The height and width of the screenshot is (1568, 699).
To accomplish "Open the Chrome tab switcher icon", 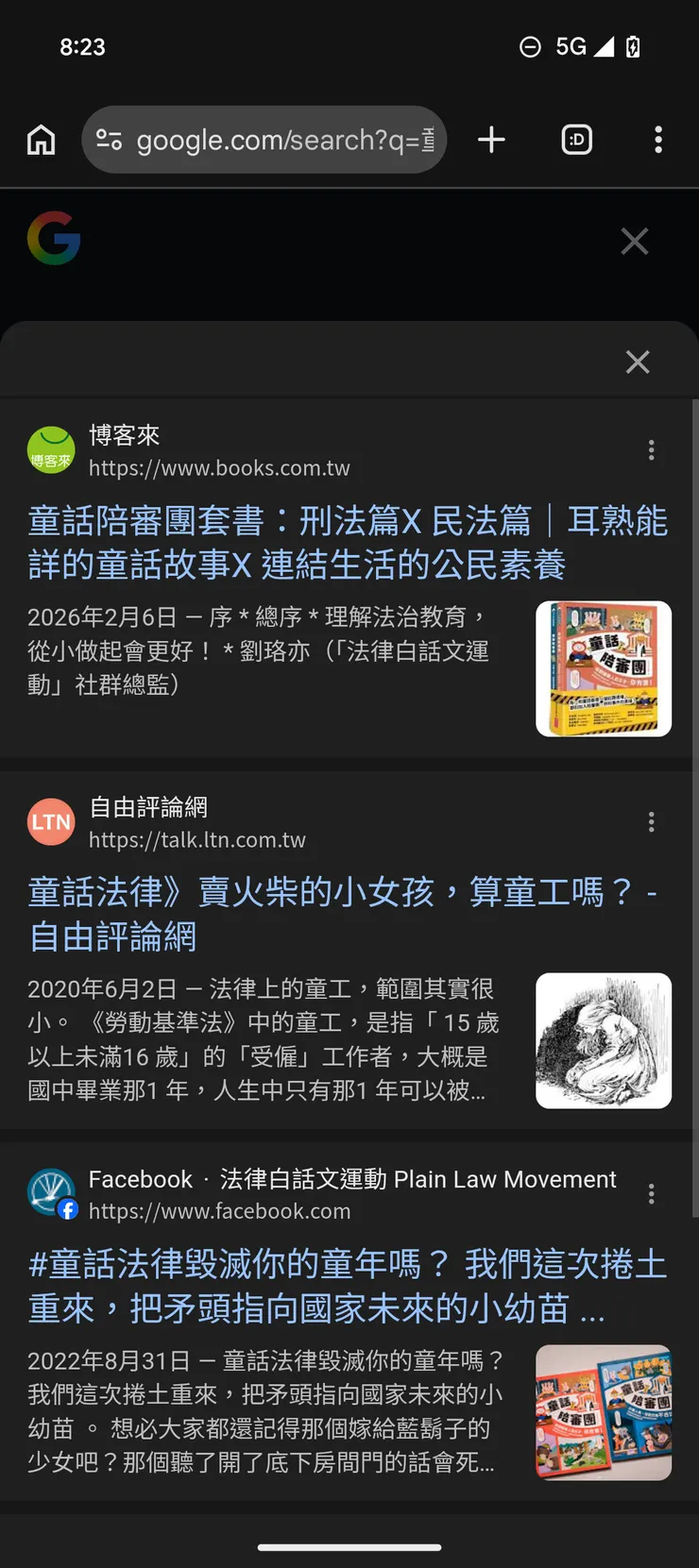I will coord(576,139).
